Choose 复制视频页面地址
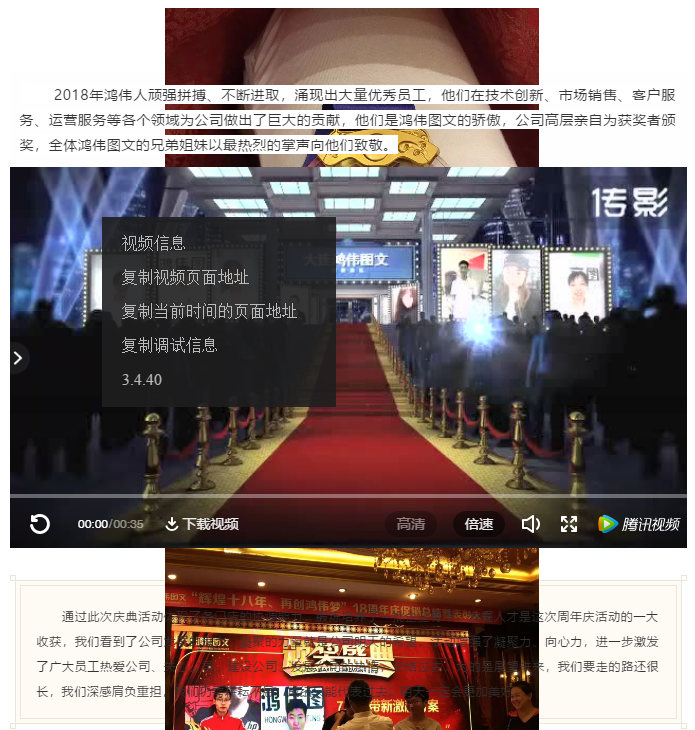 [185, 277]
